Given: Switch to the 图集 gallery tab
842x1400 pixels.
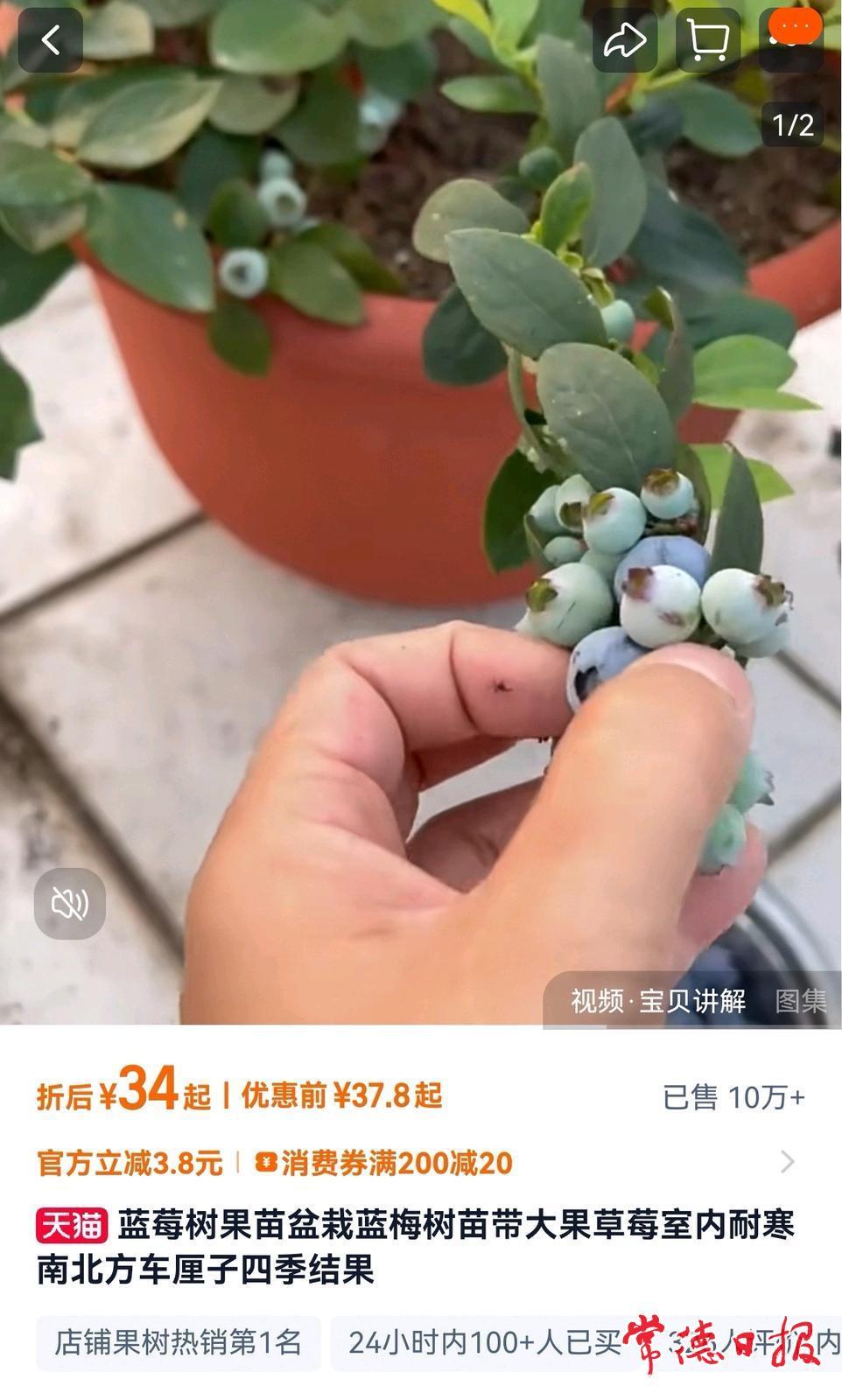Looking at the screenshot, I should point(800,1000).
